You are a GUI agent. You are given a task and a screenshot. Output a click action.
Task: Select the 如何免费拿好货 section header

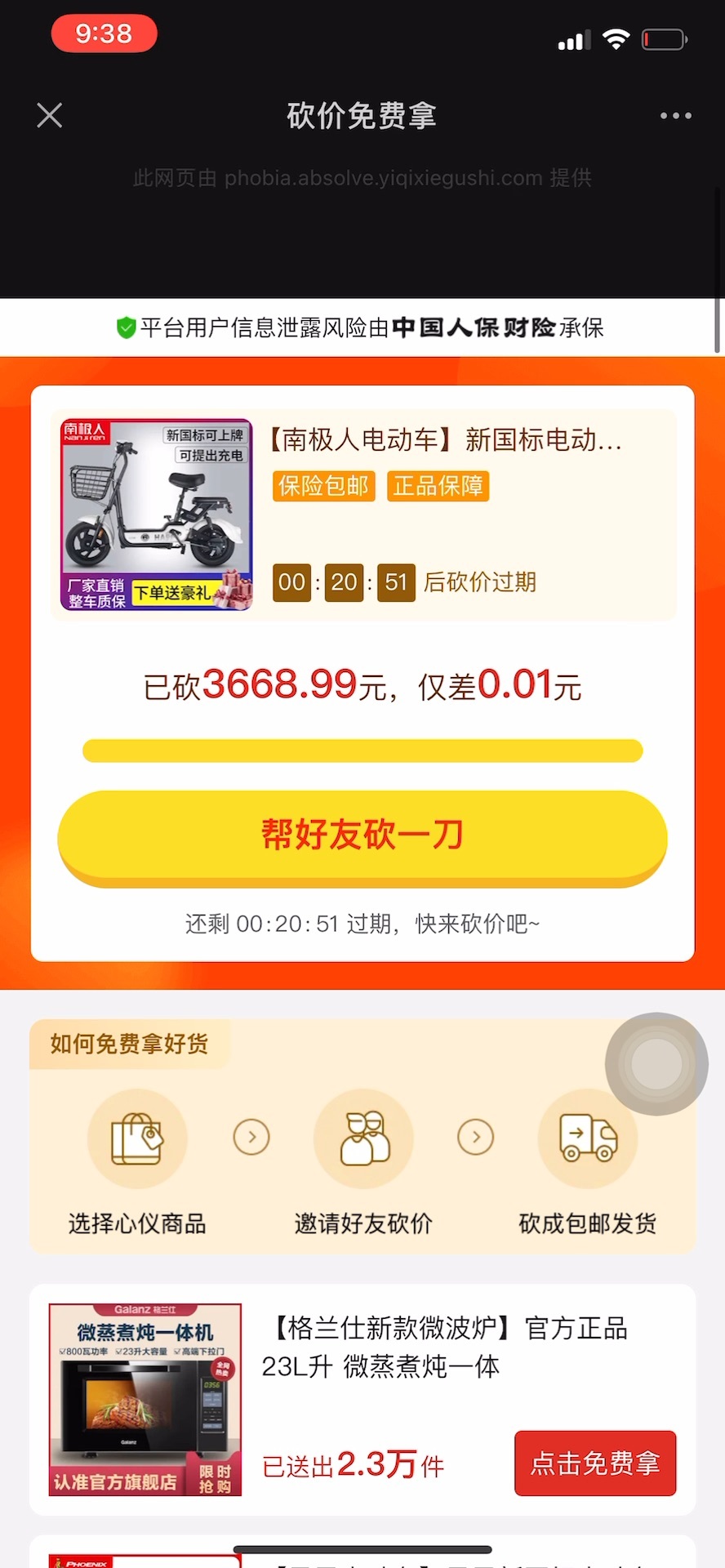point(129,1044)
